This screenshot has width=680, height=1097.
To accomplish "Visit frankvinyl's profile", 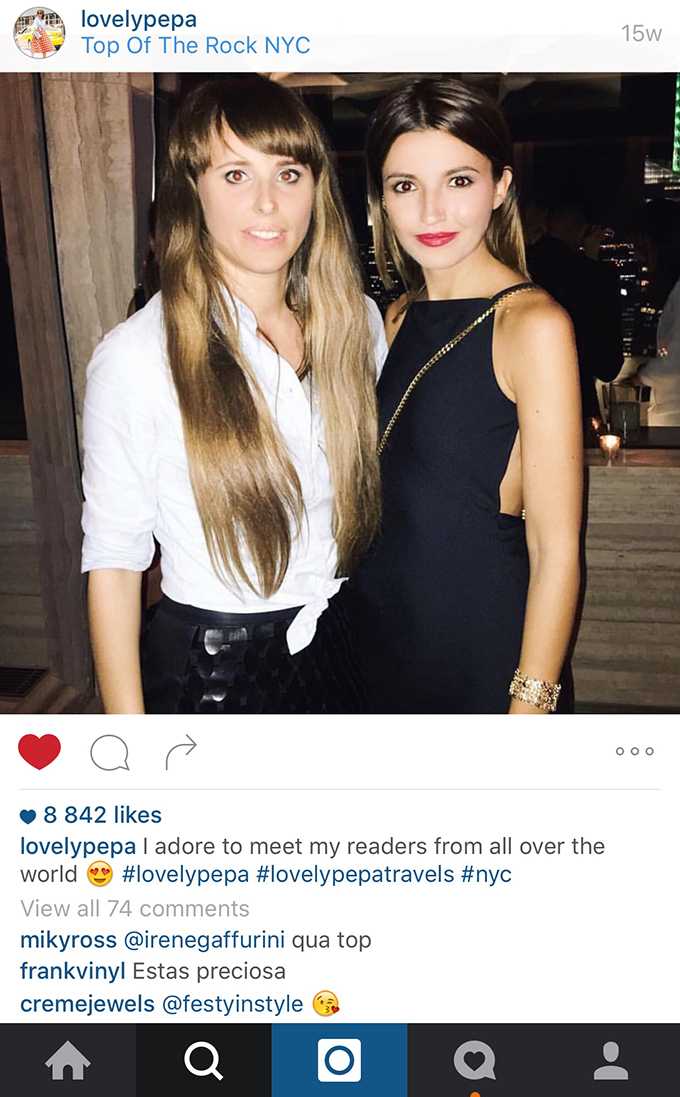I will (x=72, y=971).
